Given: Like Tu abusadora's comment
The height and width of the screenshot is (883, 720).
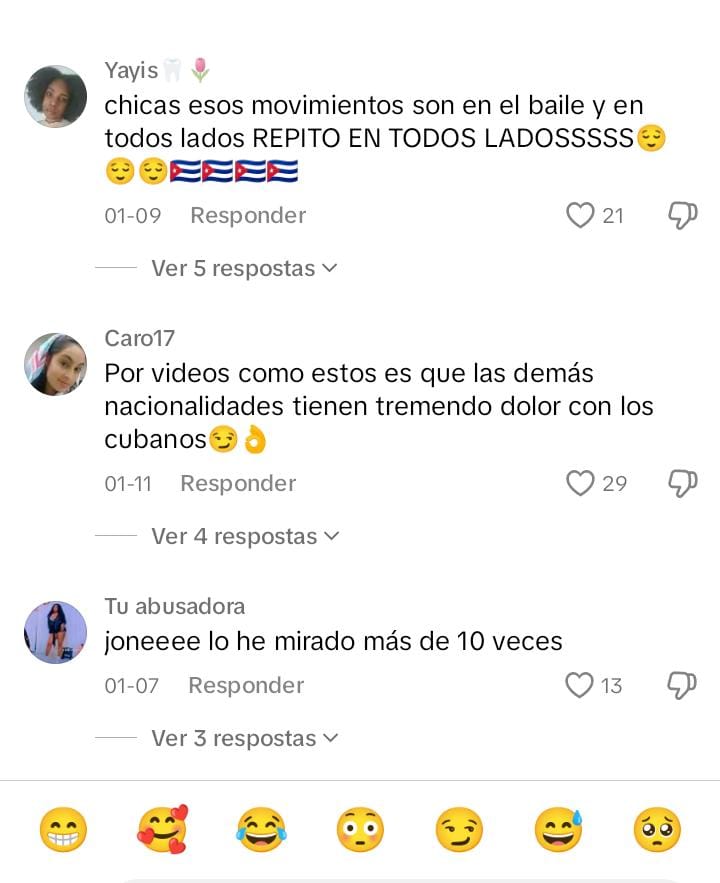Looking at the screenshot, I should coord(580,685).
